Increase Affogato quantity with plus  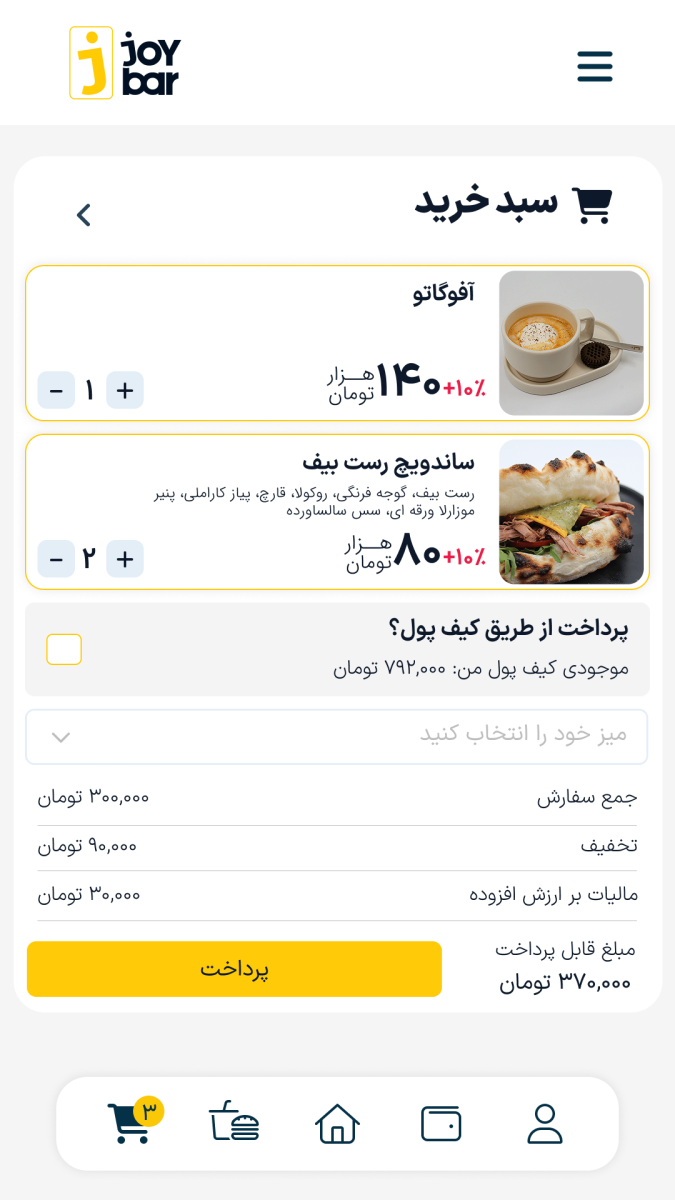tap(125, 390)
